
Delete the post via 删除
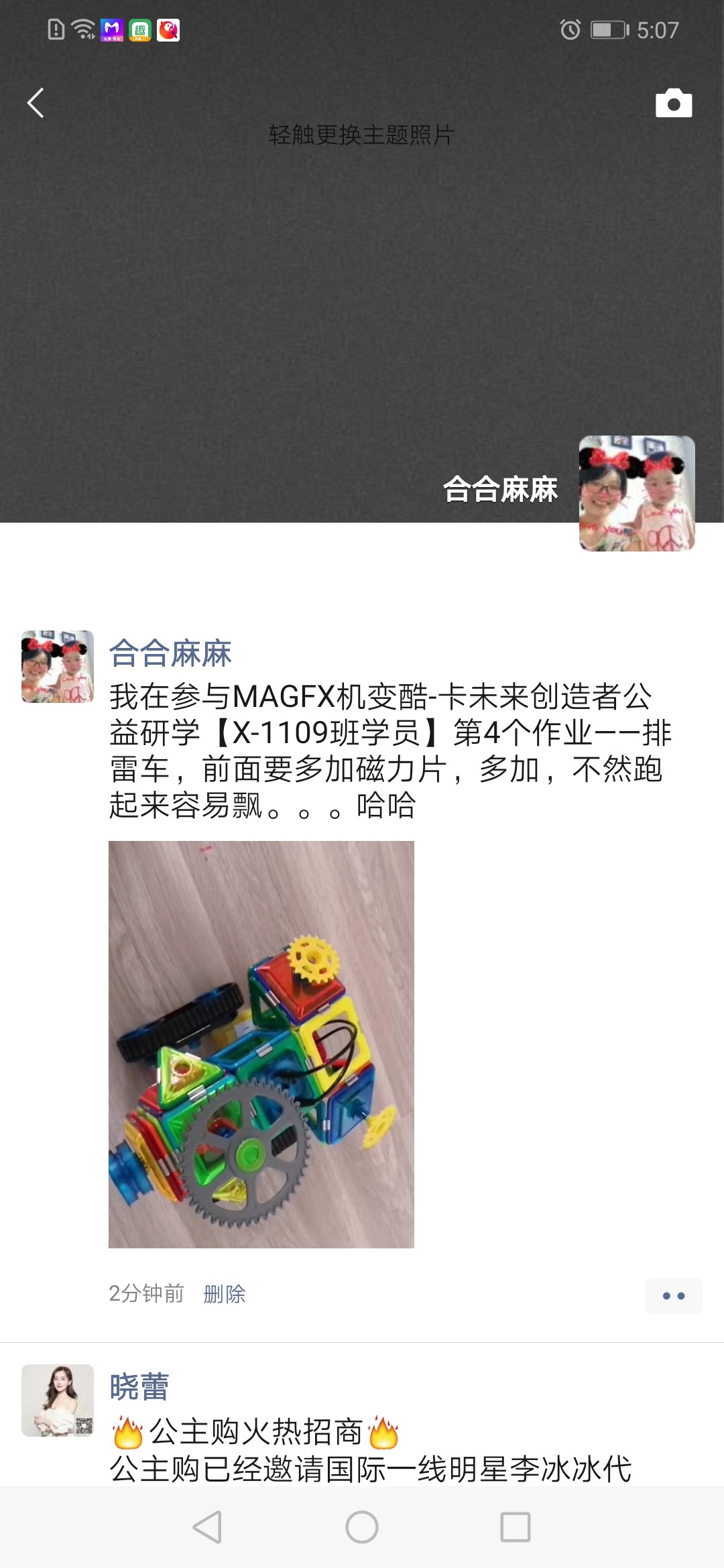coord(225,1294)
